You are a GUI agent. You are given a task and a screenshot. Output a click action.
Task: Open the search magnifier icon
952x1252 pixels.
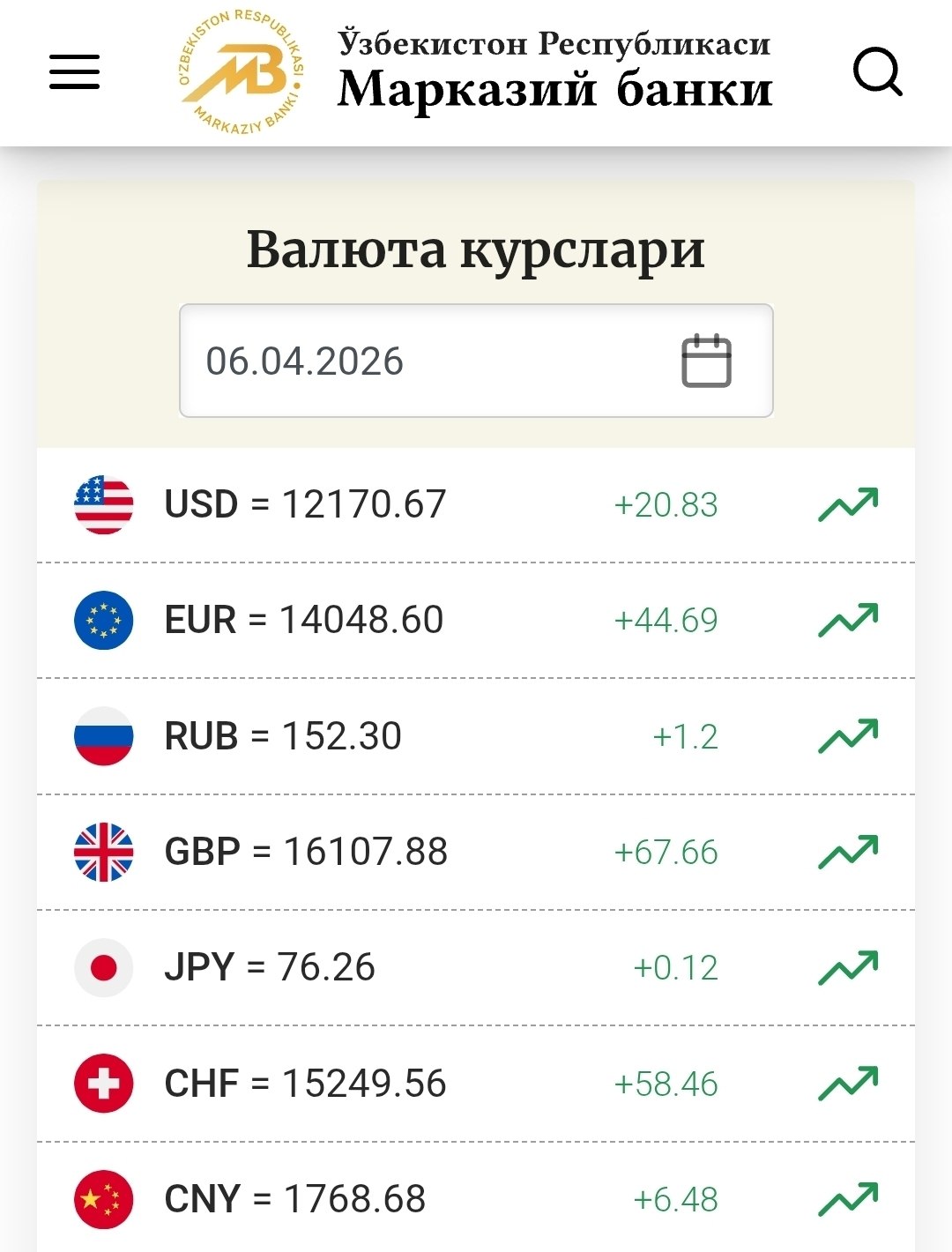(x=877, y=71)
